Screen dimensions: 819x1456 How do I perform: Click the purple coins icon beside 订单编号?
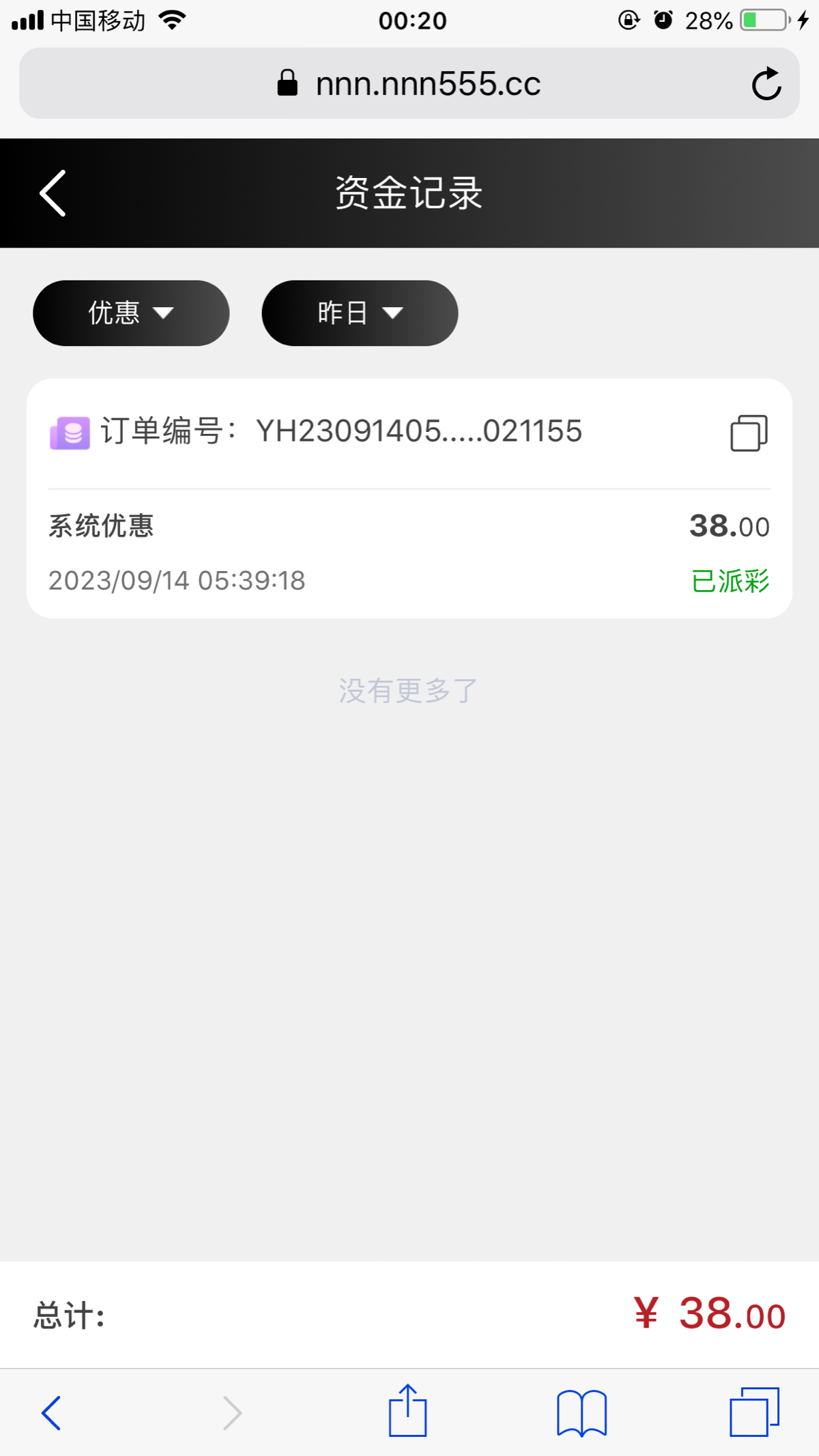(70, 432)
